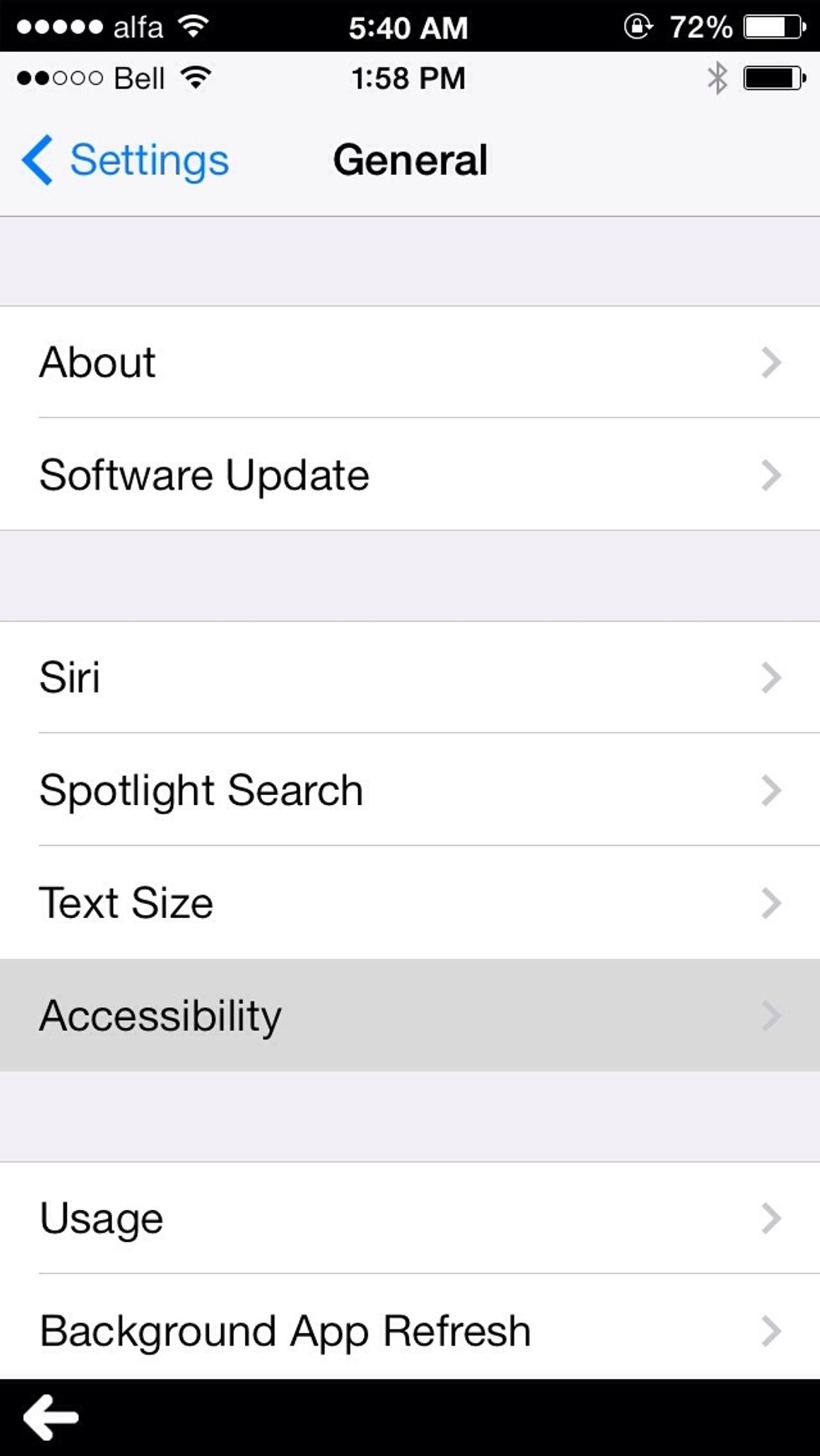
Task: Open Software Update
Action: click(410, 474)
